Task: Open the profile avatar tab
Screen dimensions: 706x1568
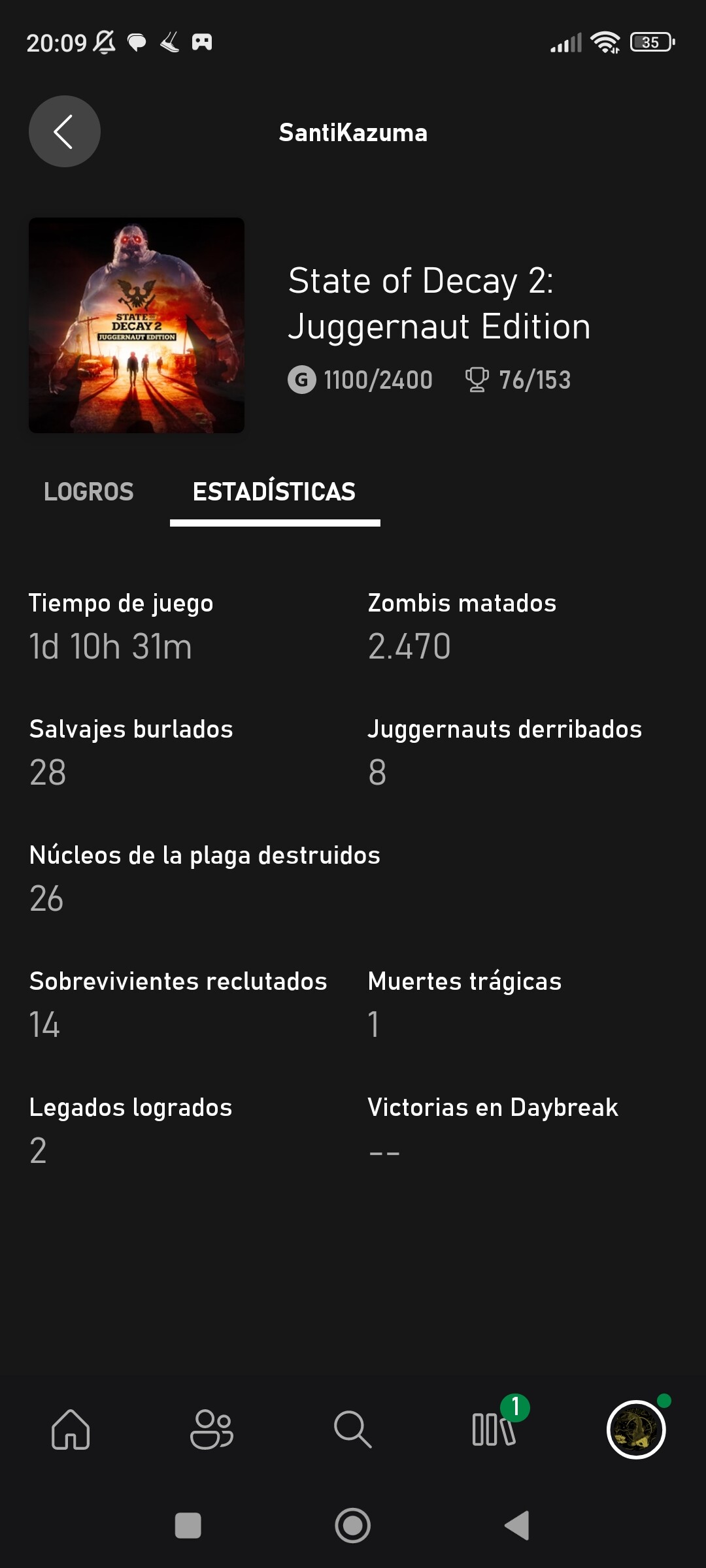Action: coord(635,1429)
